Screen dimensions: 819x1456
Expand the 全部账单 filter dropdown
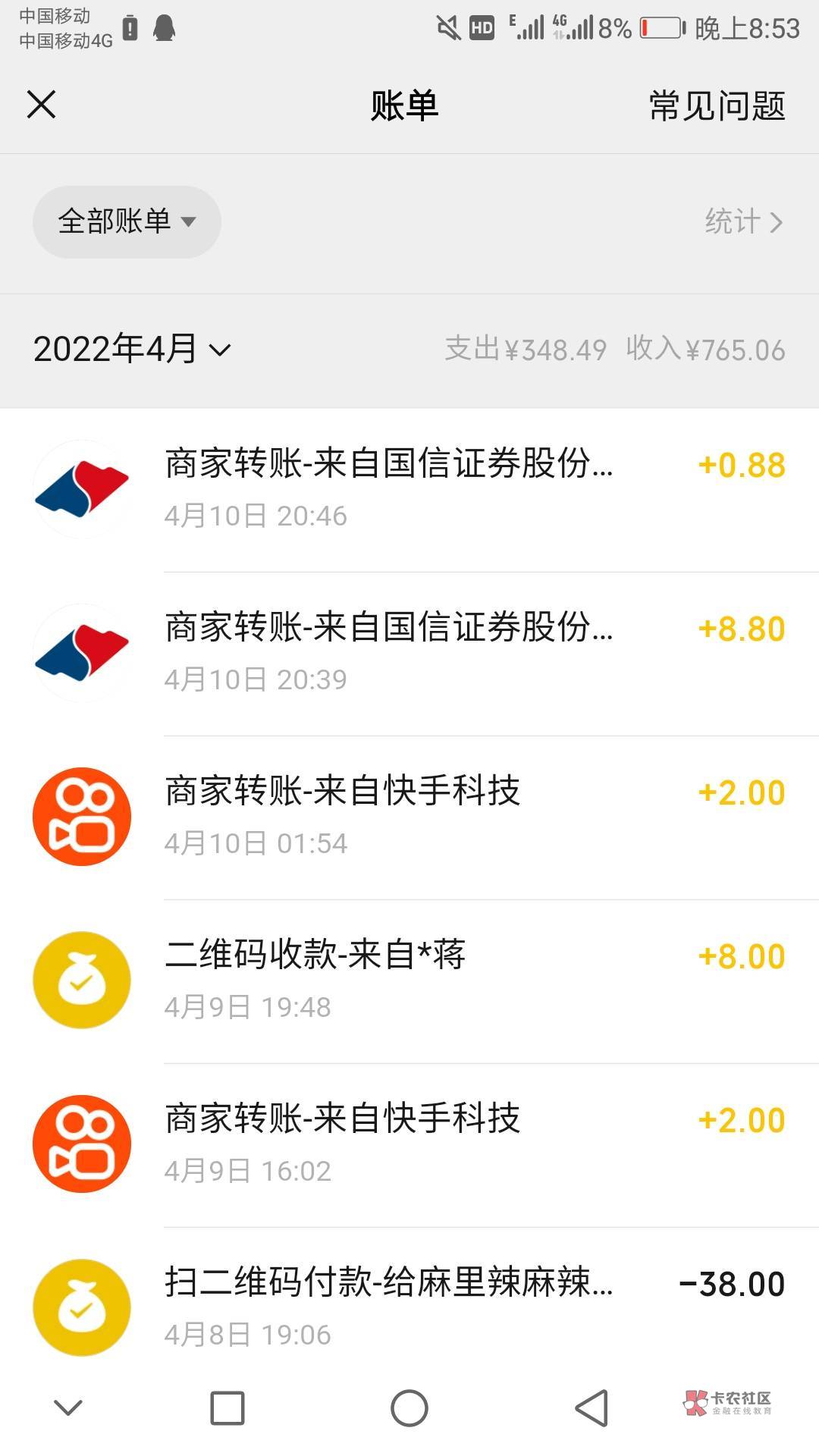point(127,221)
